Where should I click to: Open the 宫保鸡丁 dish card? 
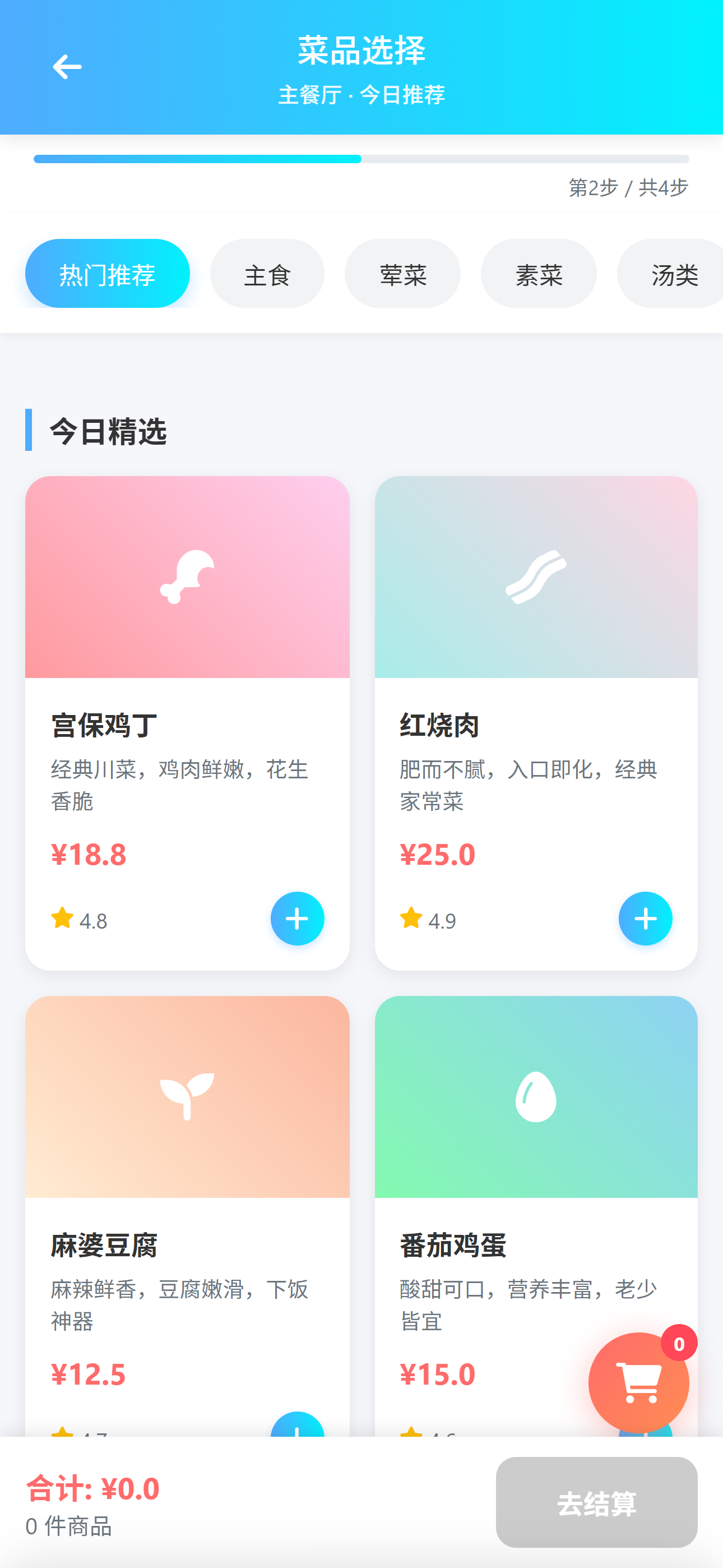pyautogui.click(x=187, y=723)
